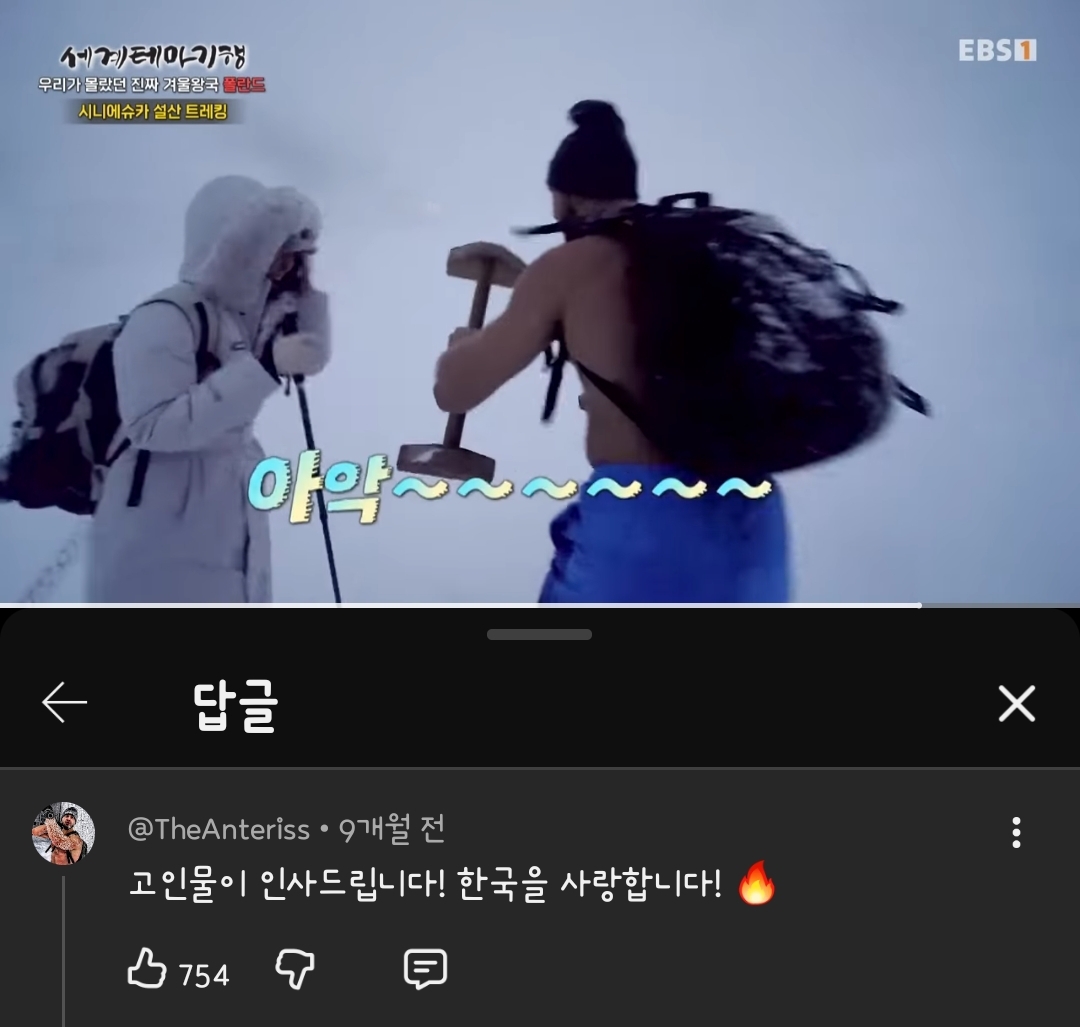The width and height of the screenshot is (1080, 1027).
Task: Reply to the comment by @TheAnteriss
Action: 425,970
